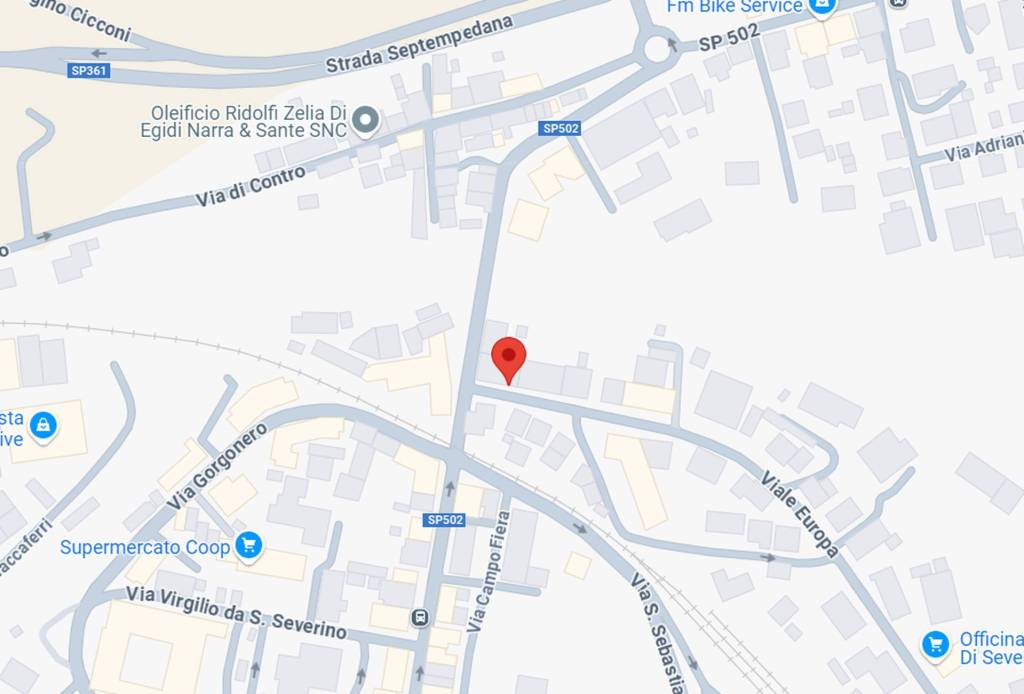Open Fm Bike Service marker

pos(822,6)
